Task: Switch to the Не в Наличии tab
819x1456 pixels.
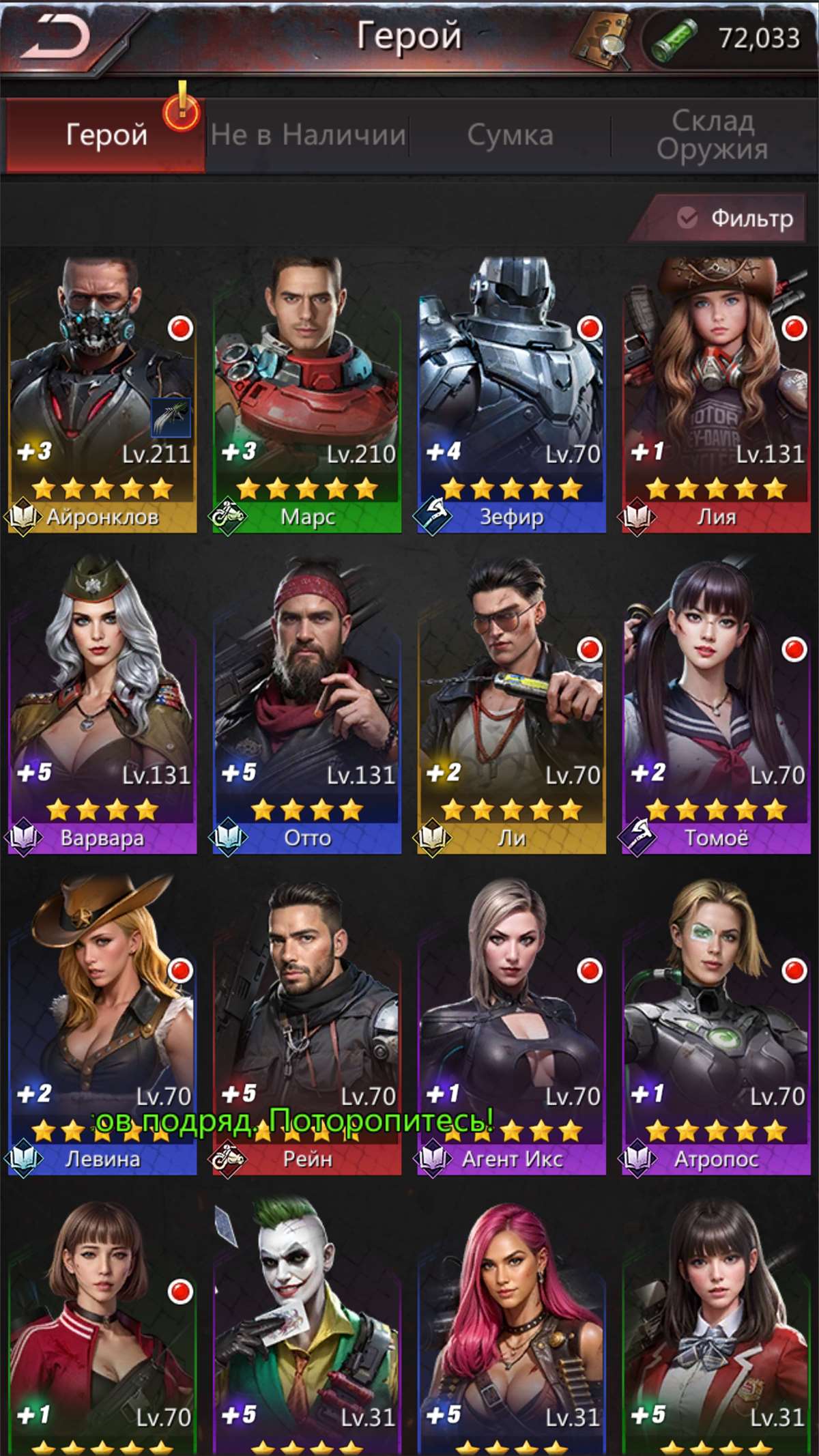Action: pyautogui.click(x=308, y=135)
